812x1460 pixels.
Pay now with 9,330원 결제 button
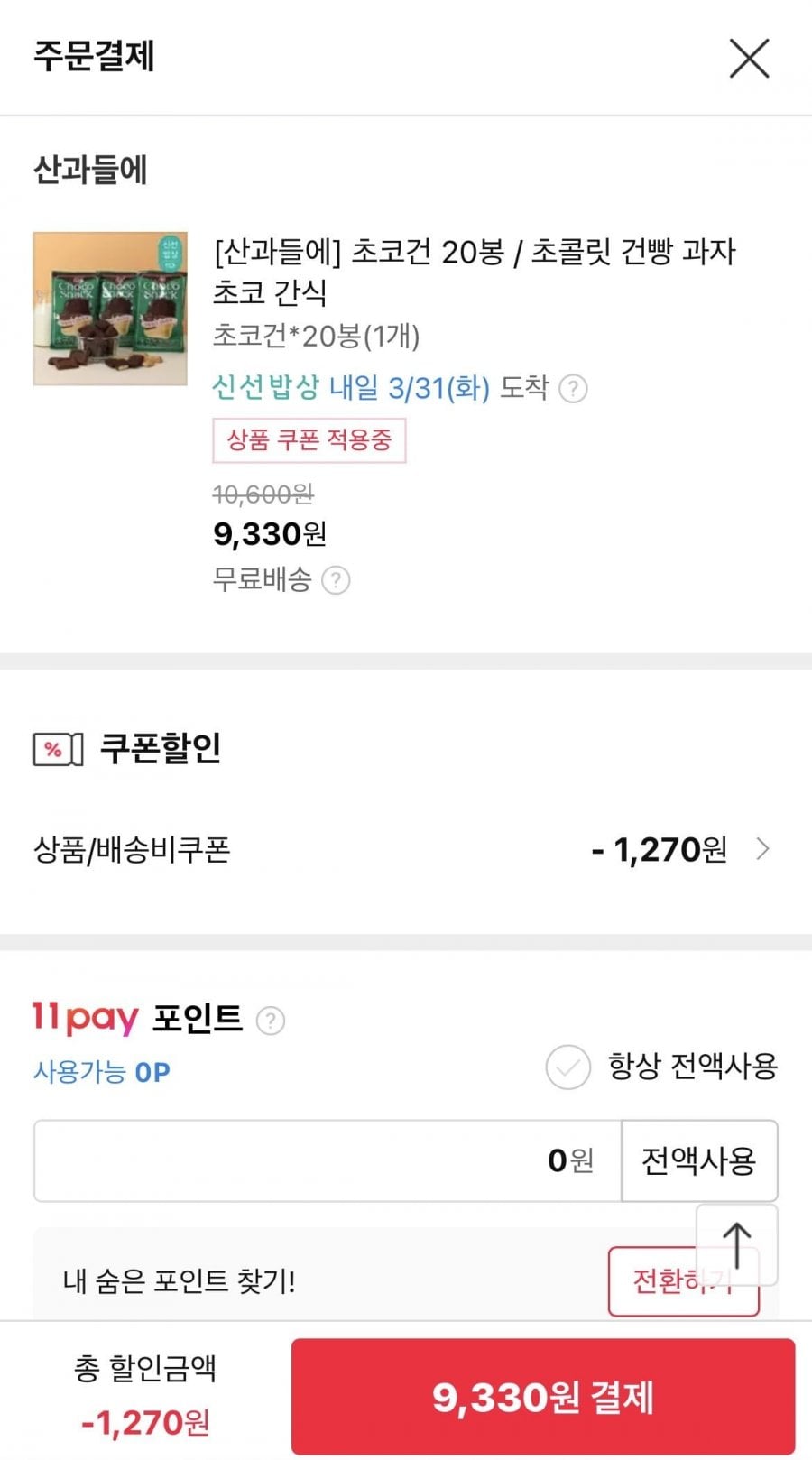point(542,1397)
